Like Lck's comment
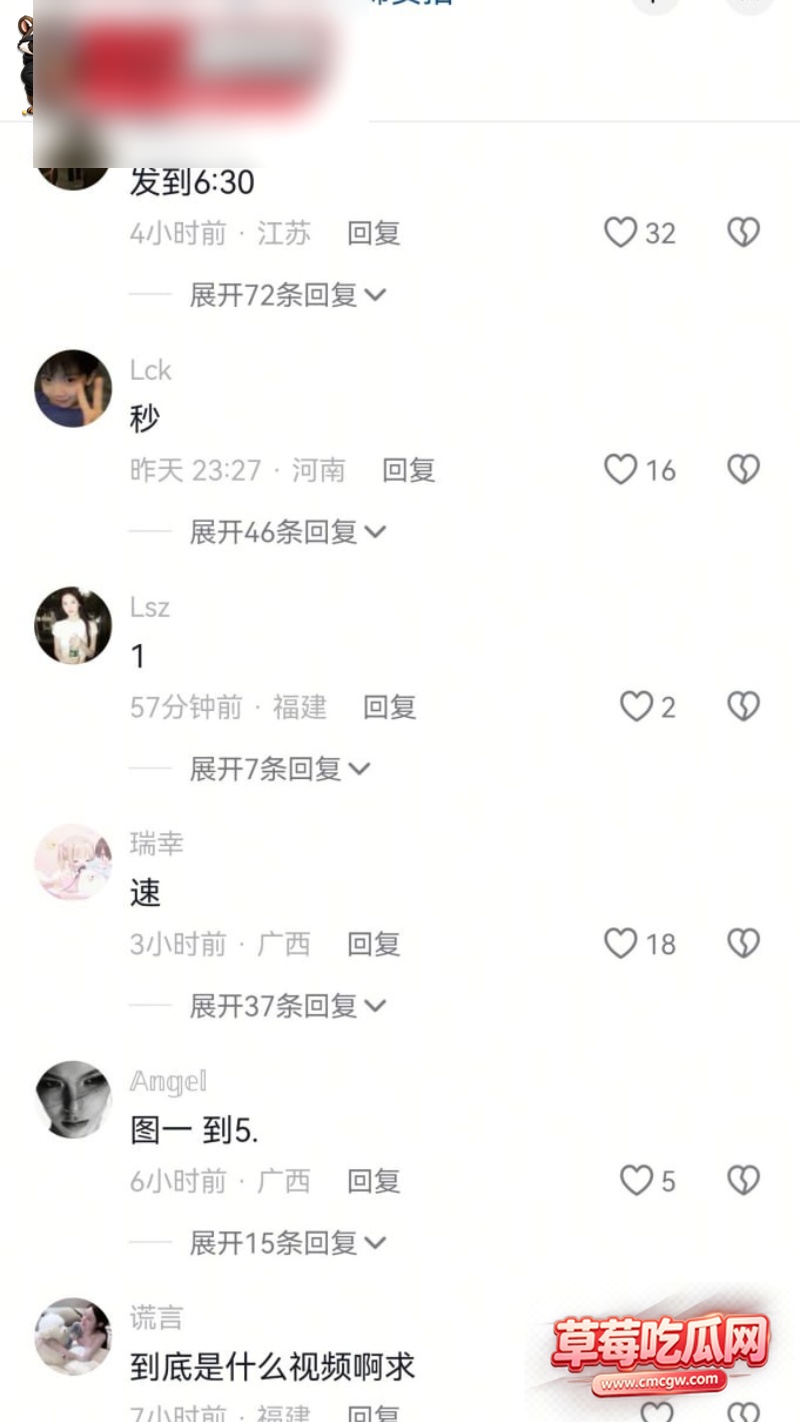Screen dimensions: 800x1422 coord(620,470)
